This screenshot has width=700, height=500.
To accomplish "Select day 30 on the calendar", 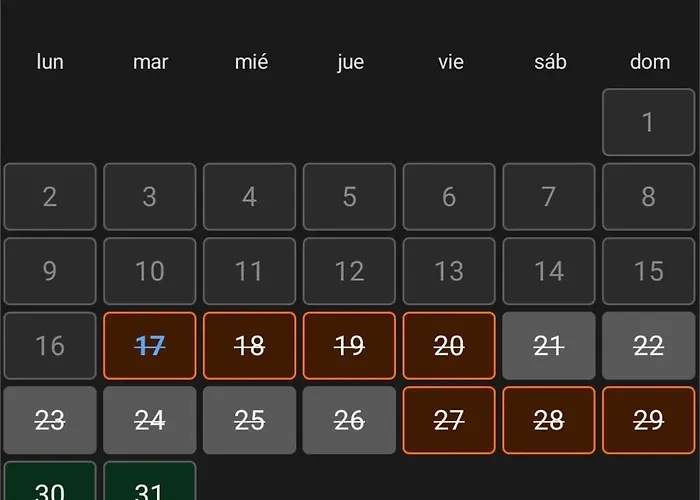I will click(x=50, y=483).
